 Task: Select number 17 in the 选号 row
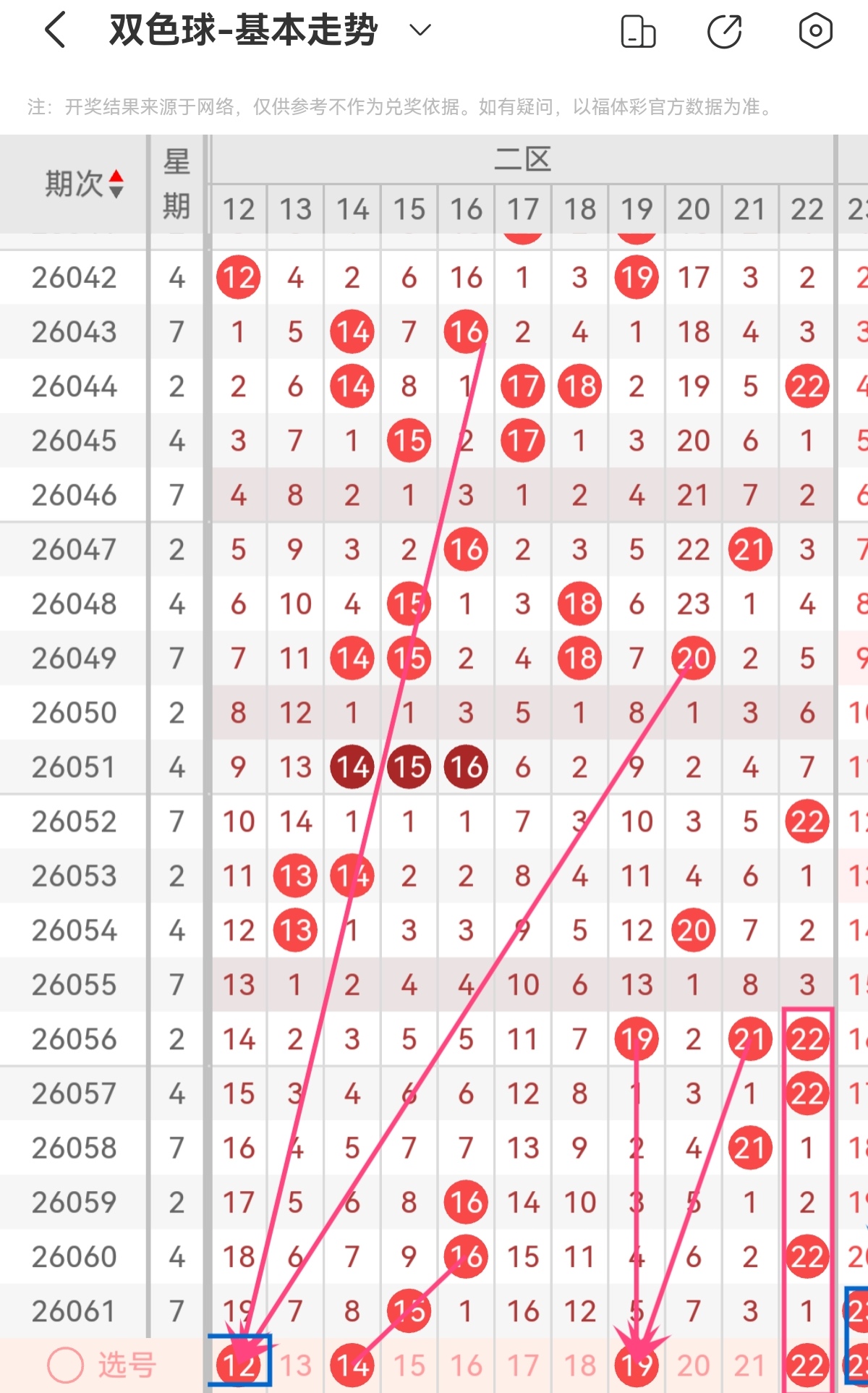click(523, 1366)
